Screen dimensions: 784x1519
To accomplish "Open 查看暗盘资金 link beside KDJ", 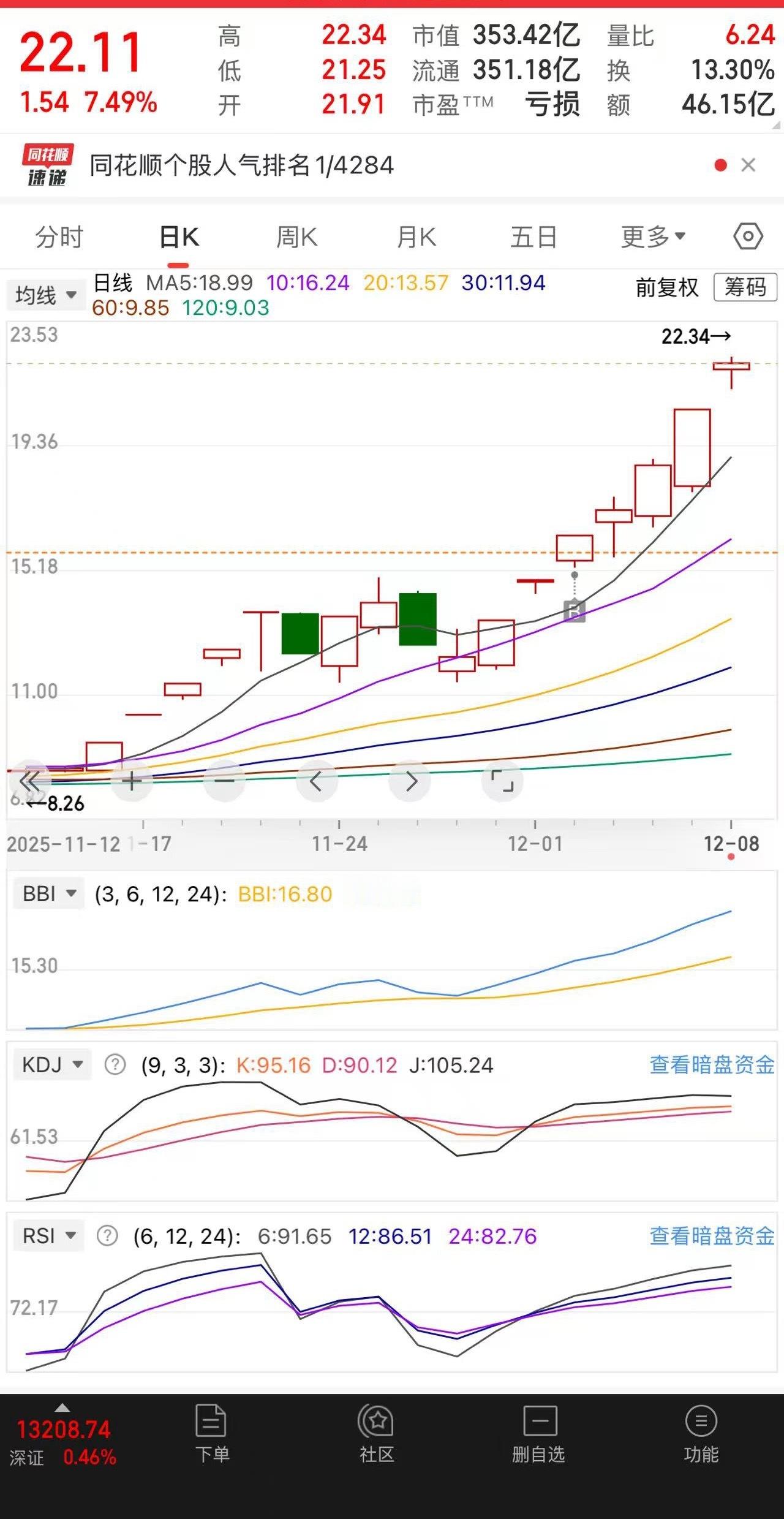I will click(712, 1065).
